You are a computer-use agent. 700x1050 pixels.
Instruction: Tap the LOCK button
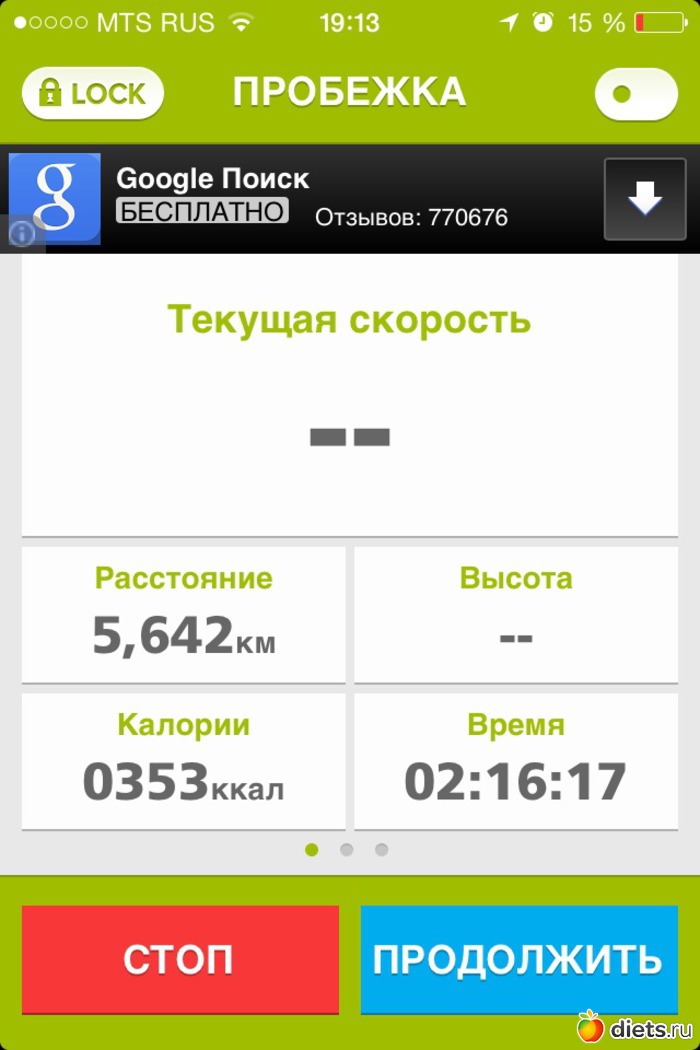tap(92, 94)
